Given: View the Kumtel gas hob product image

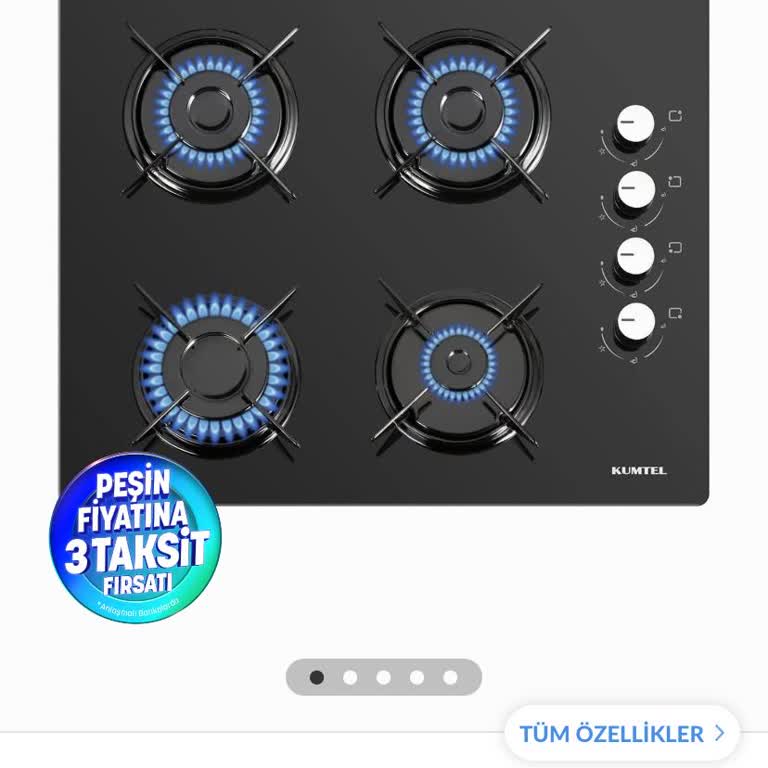Looking at the screenshot, I should click(x=384, y=250).
